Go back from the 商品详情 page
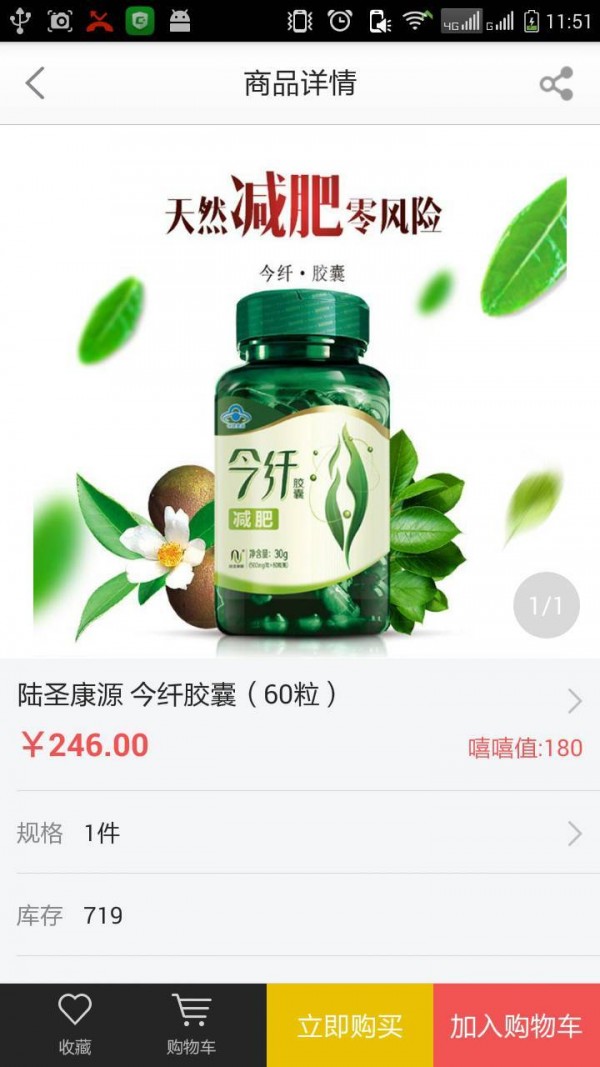The width and height of the screenshot is (600, 1067). coord(36,83)
